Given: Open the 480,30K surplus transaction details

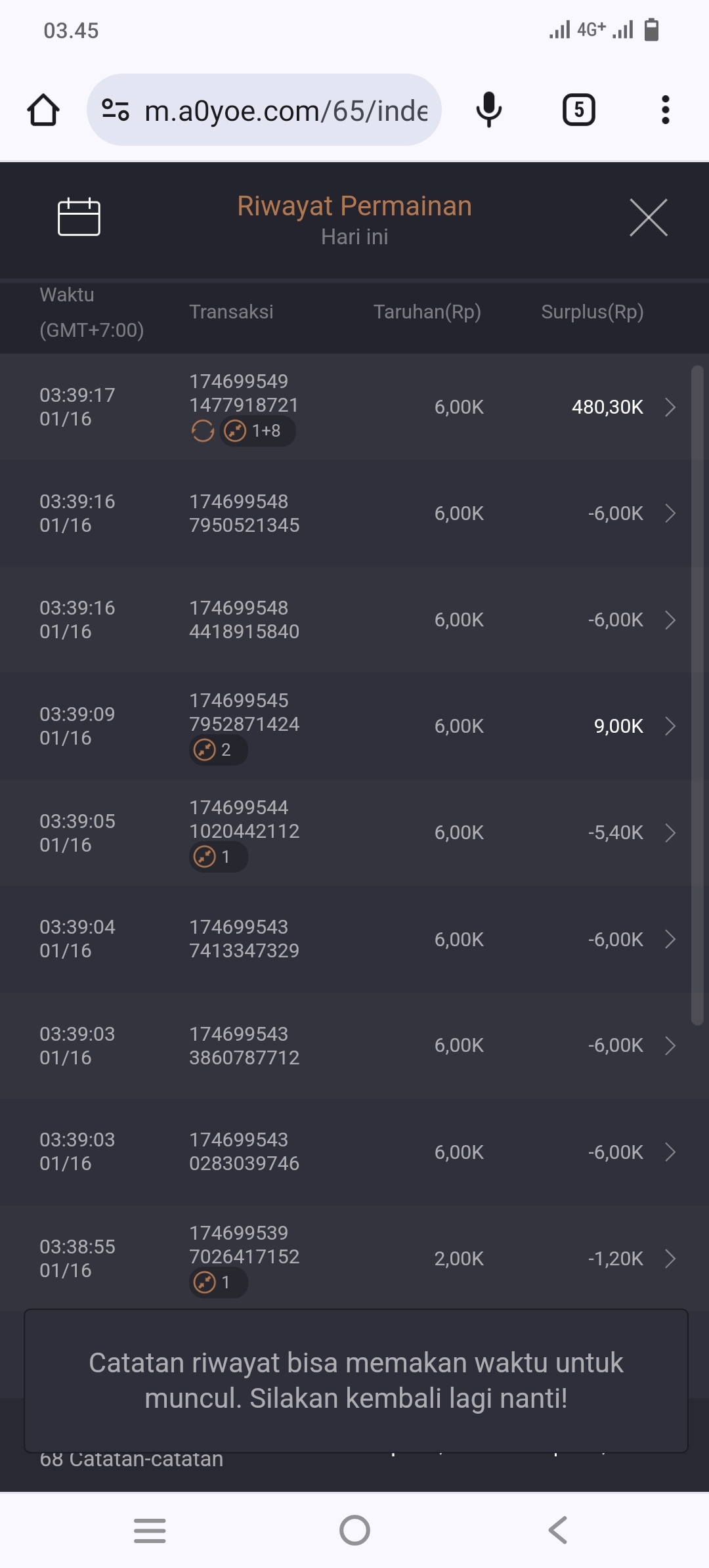Looking at the screenshot, I should point(670,407).
